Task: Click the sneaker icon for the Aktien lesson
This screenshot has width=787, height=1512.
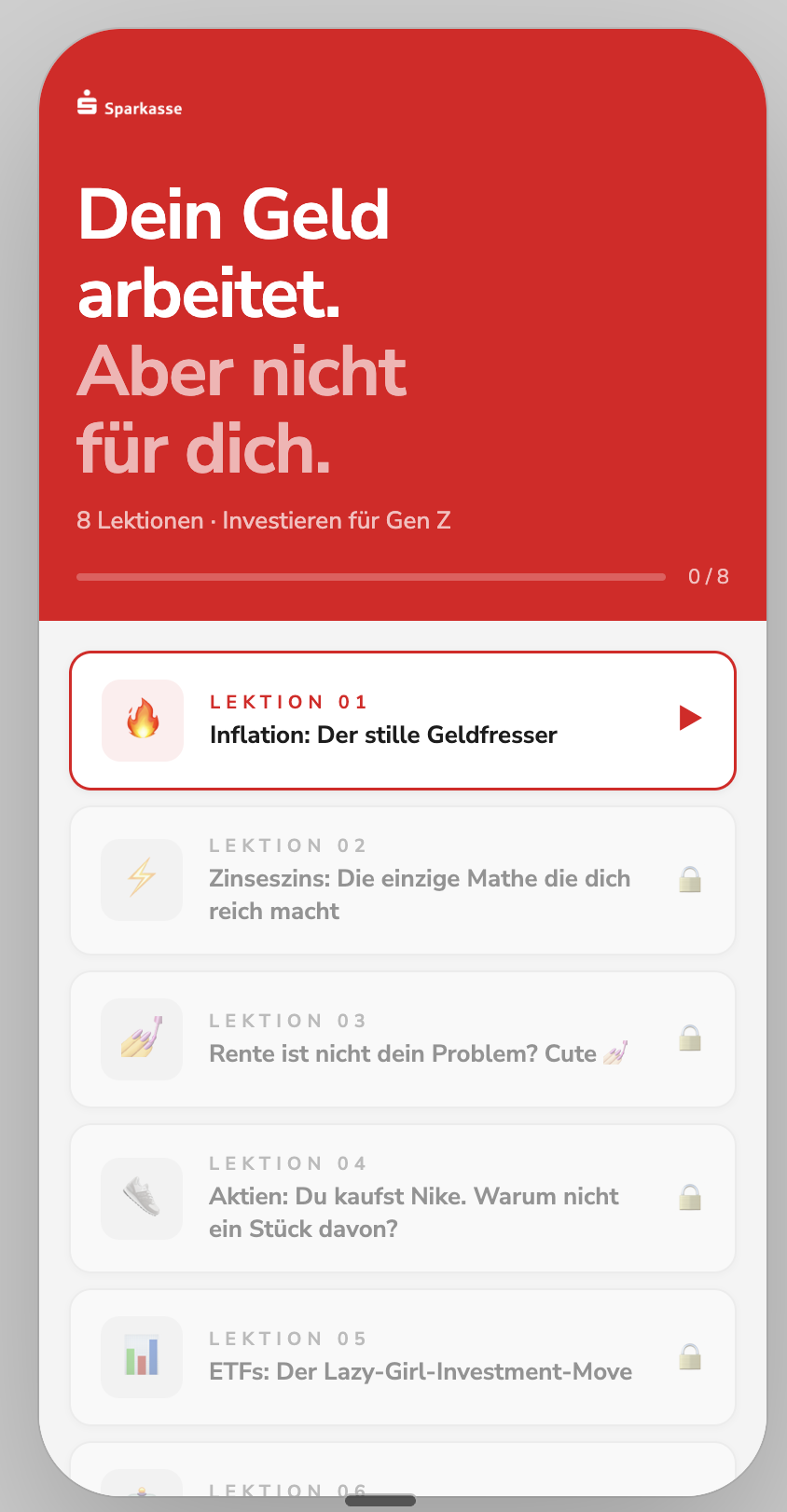Action: 142,1198
